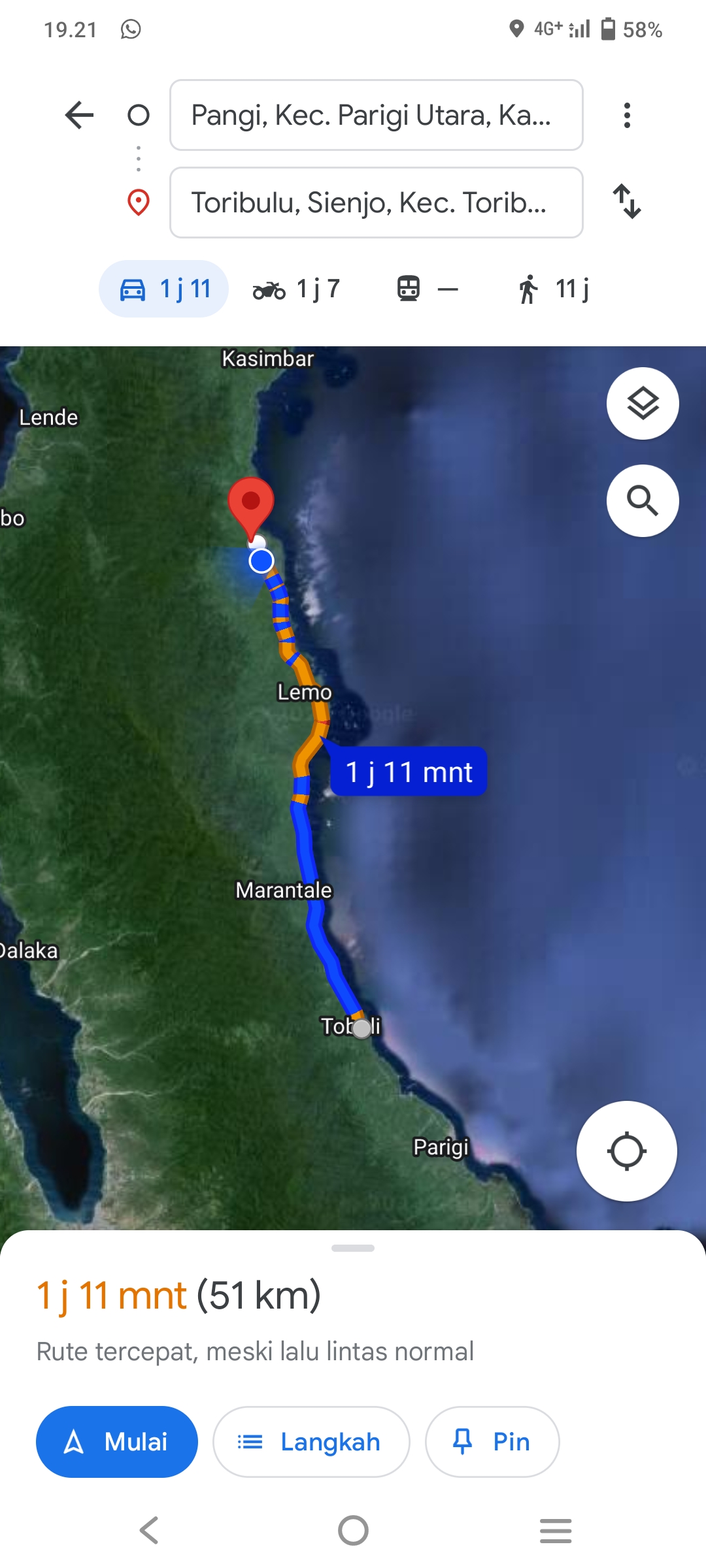Image resolution: width=706 pixels, height=1568 pixels.
Task: Search along the route with the magnifier
Action: click(x=643, y=500)
